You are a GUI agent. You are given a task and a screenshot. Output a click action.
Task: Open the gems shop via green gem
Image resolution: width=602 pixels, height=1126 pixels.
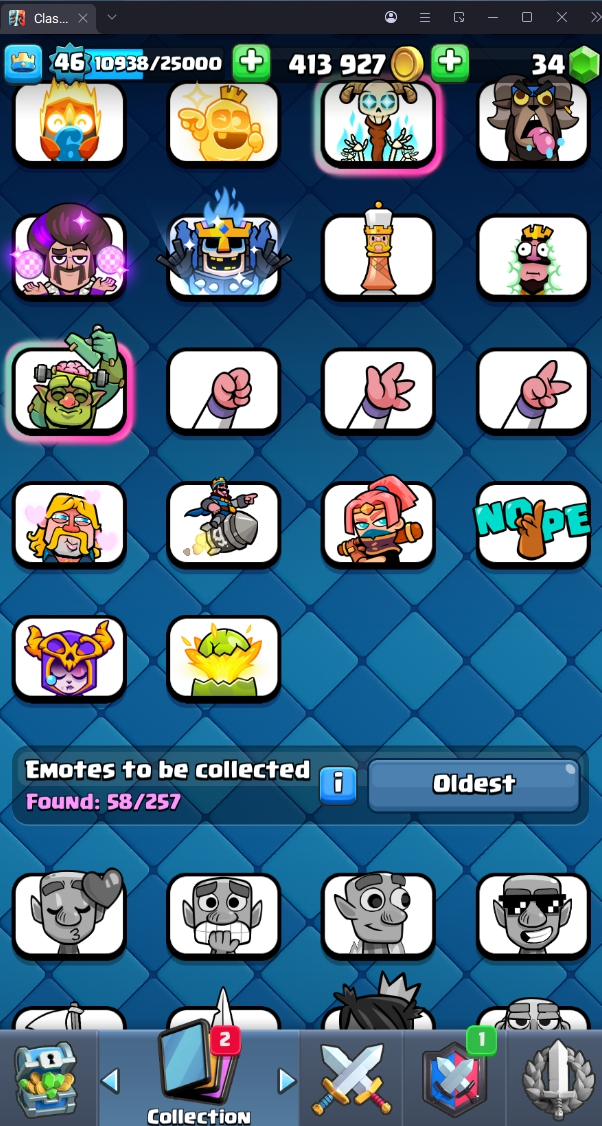582,64
